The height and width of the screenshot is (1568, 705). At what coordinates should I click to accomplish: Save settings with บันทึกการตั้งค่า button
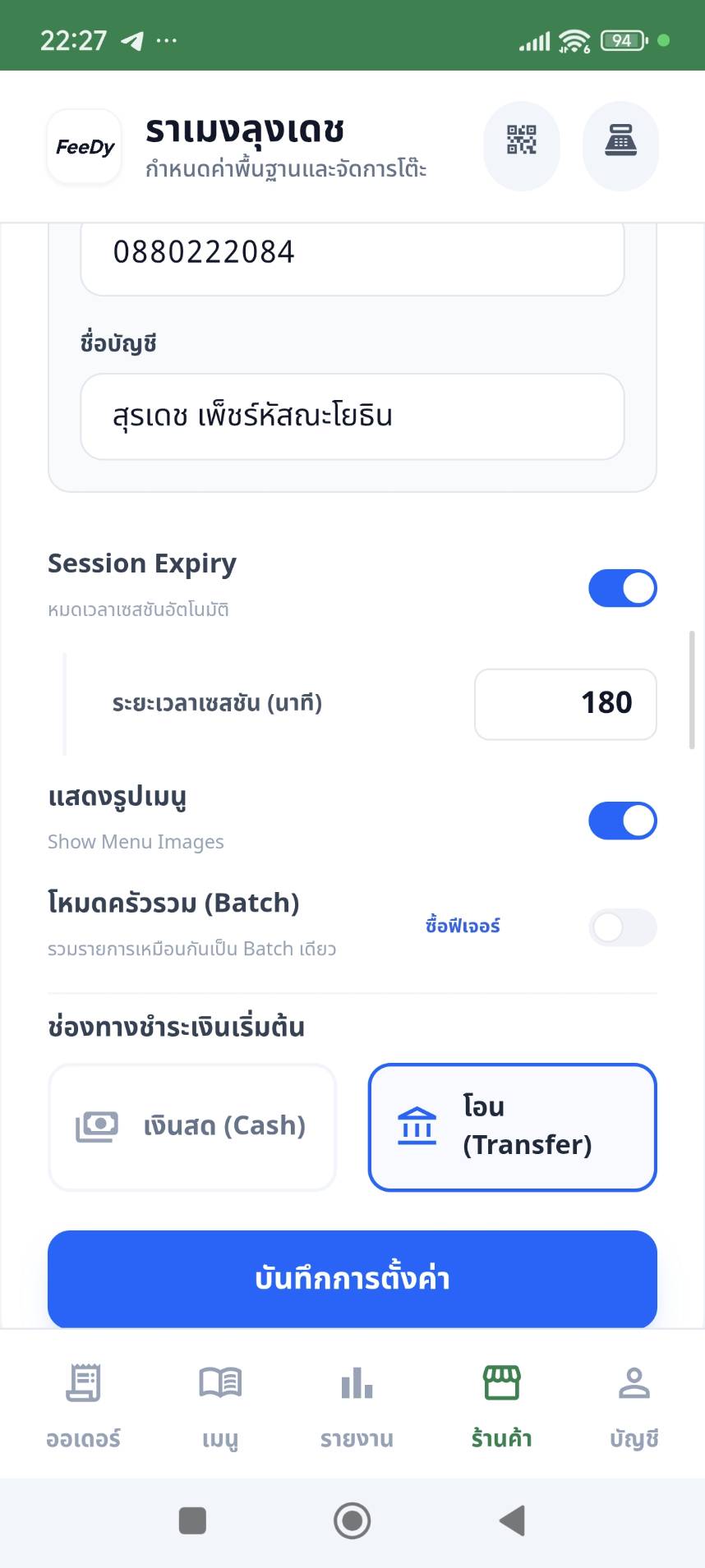352,1278
